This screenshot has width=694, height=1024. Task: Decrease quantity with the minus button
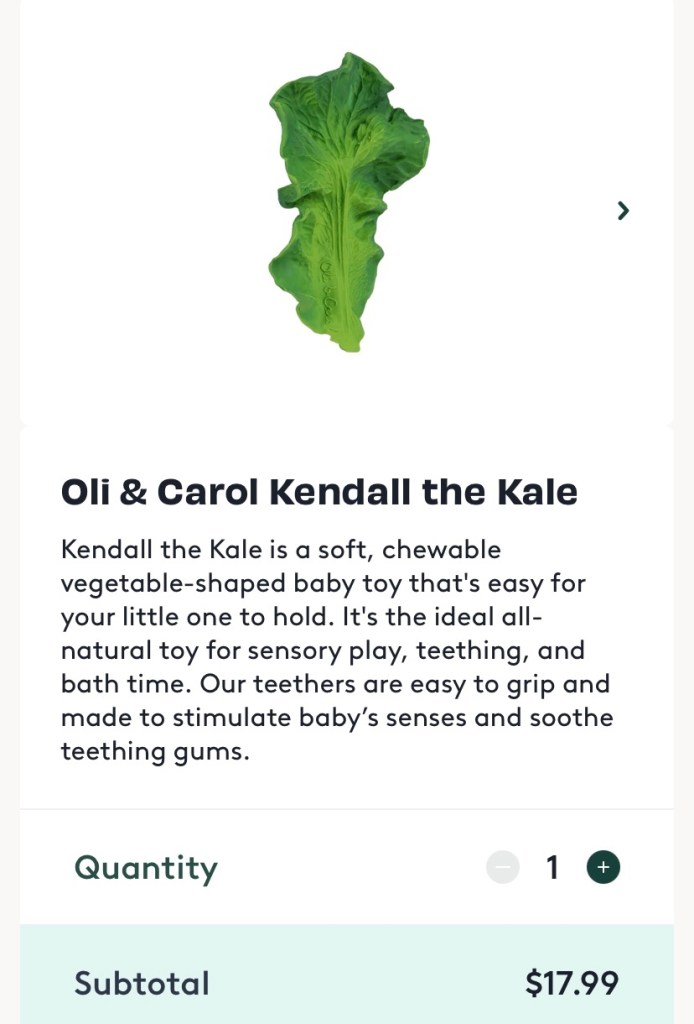point(503,867)
